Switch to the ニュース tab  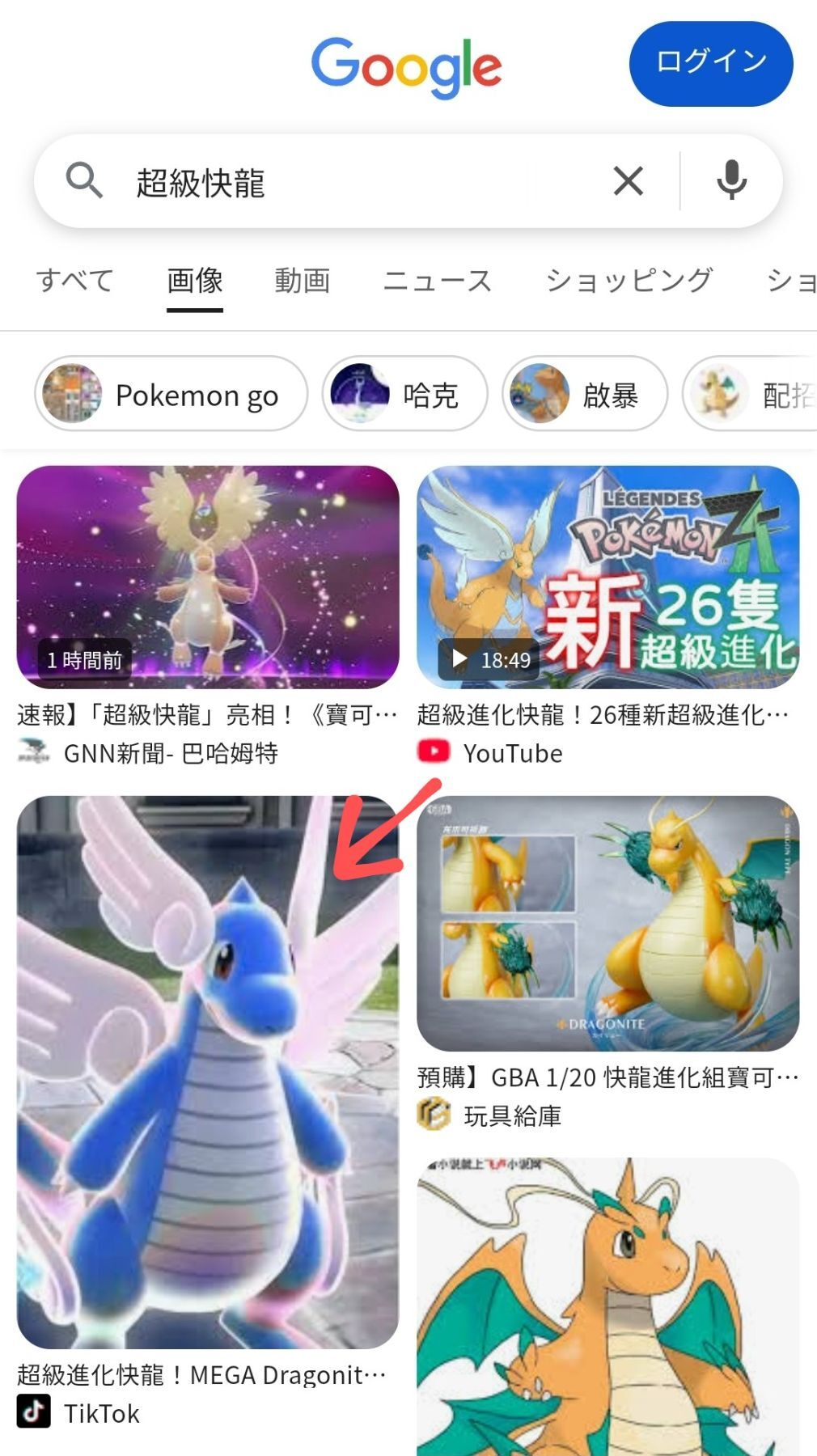[x=437, y=281]
